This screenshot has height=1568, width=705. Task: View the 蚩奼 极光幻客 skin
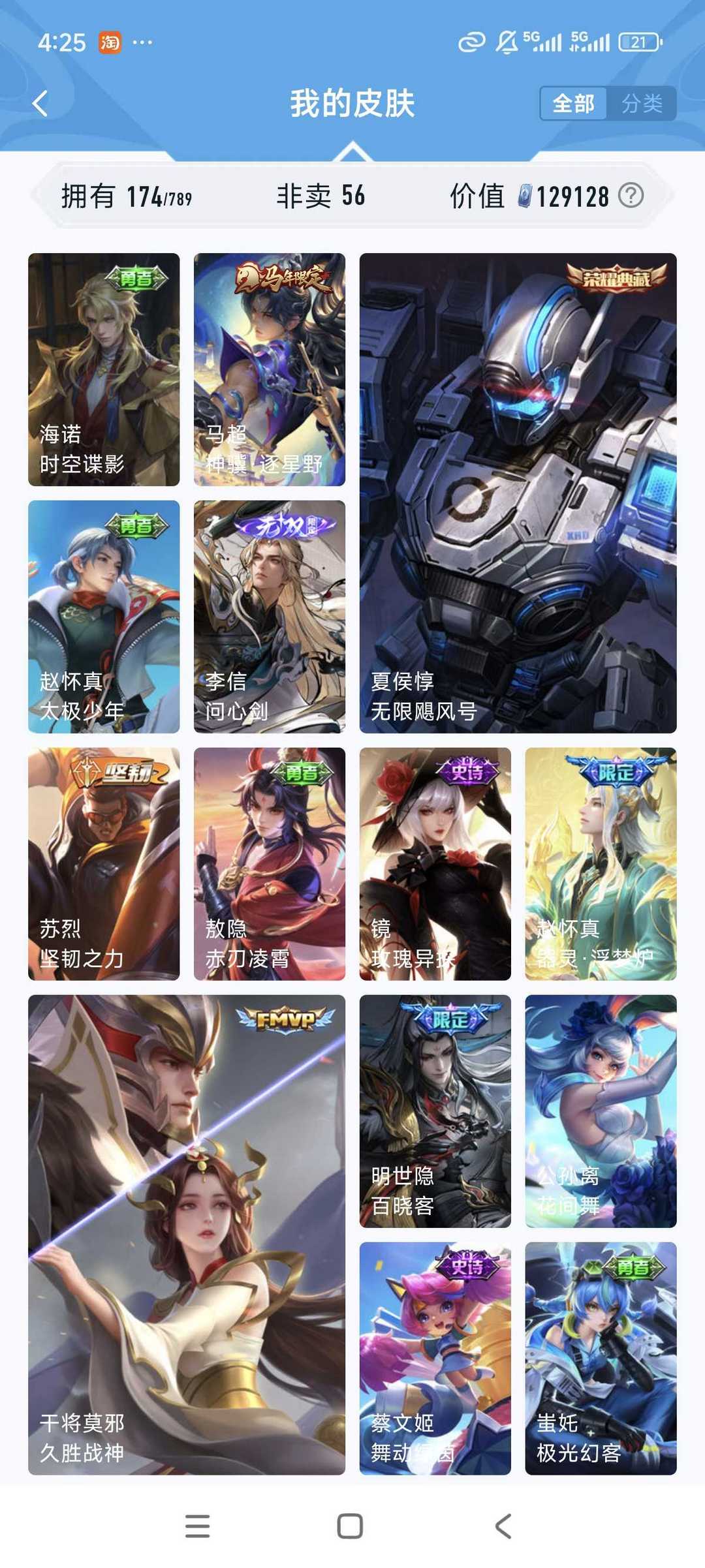tap(601, 1359)
